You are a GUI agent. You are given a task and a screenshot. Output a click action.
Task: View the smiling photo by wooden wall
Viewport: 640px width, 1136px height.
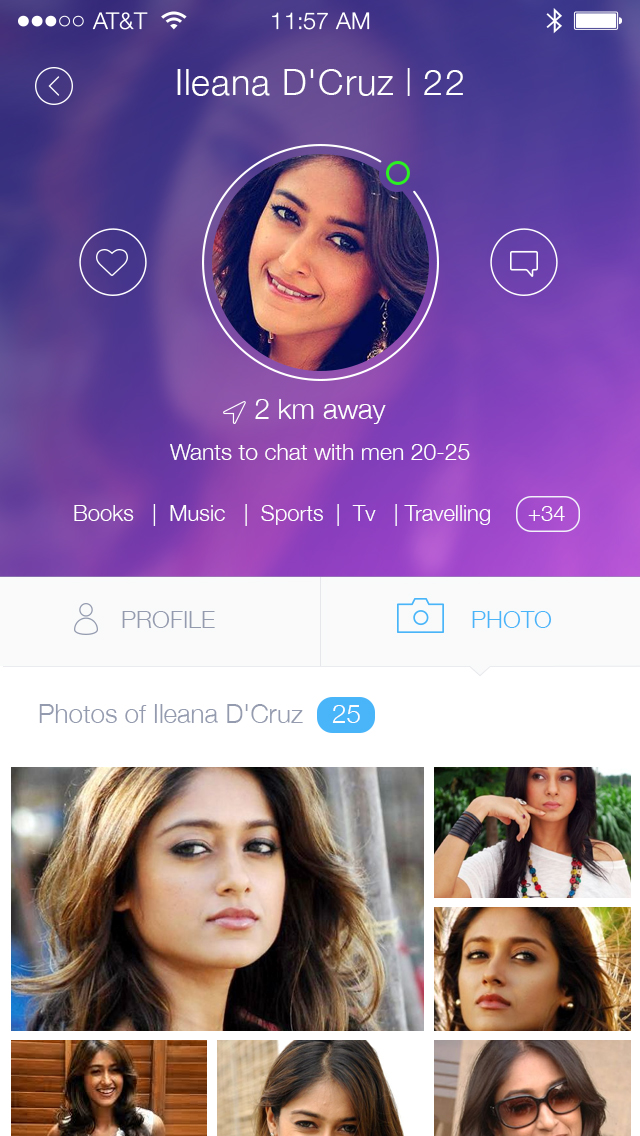coord(109,1088)
